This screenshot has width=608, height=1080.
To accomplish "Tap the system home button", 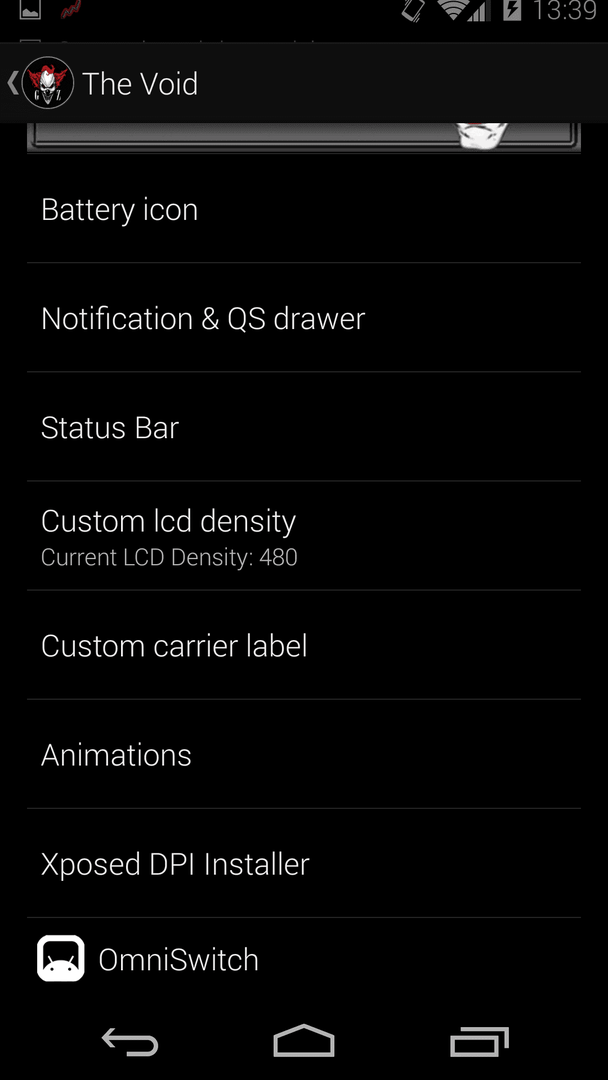I will [x=304, y=1041].
